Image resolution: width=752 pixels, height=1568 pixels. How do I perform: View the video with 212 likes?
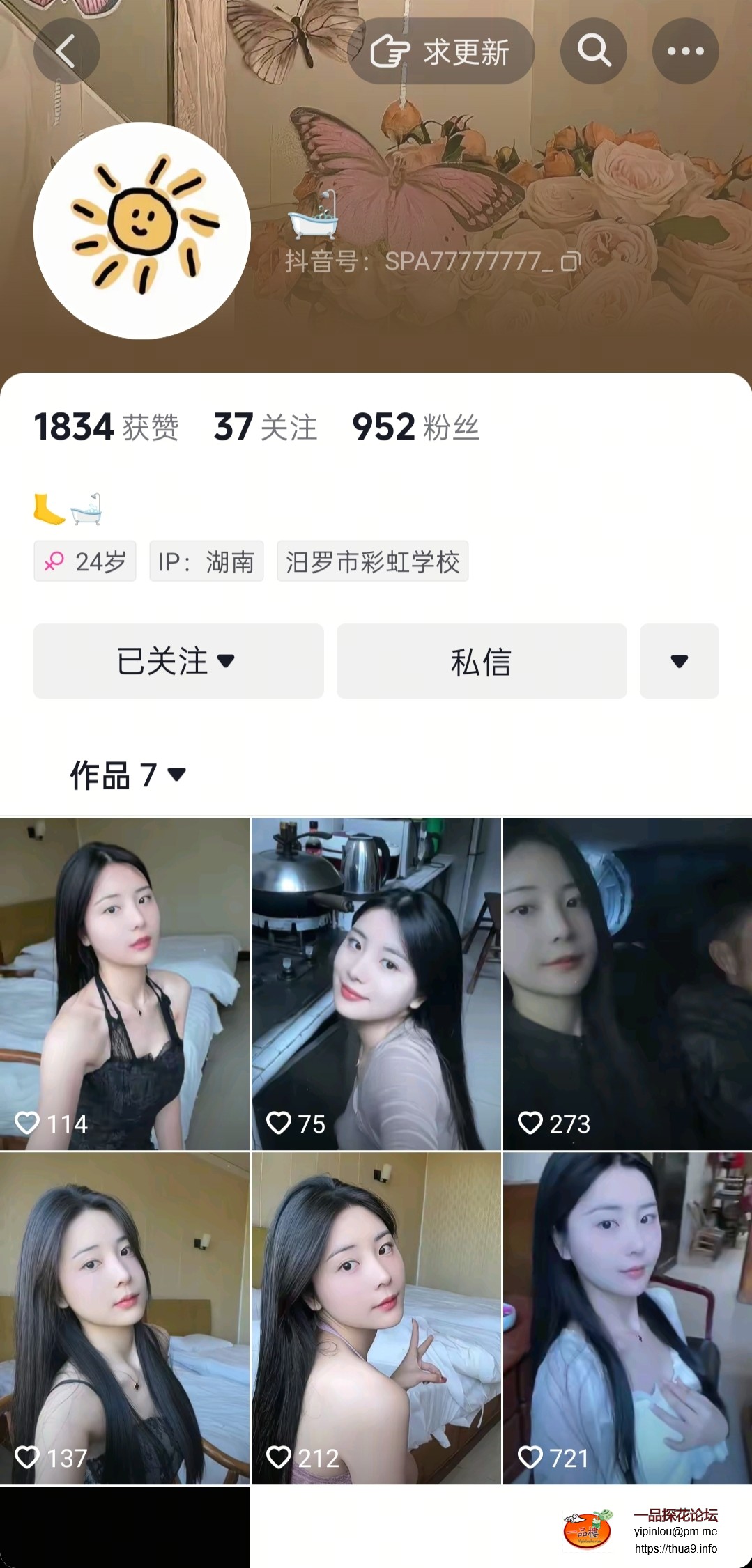376,1317
